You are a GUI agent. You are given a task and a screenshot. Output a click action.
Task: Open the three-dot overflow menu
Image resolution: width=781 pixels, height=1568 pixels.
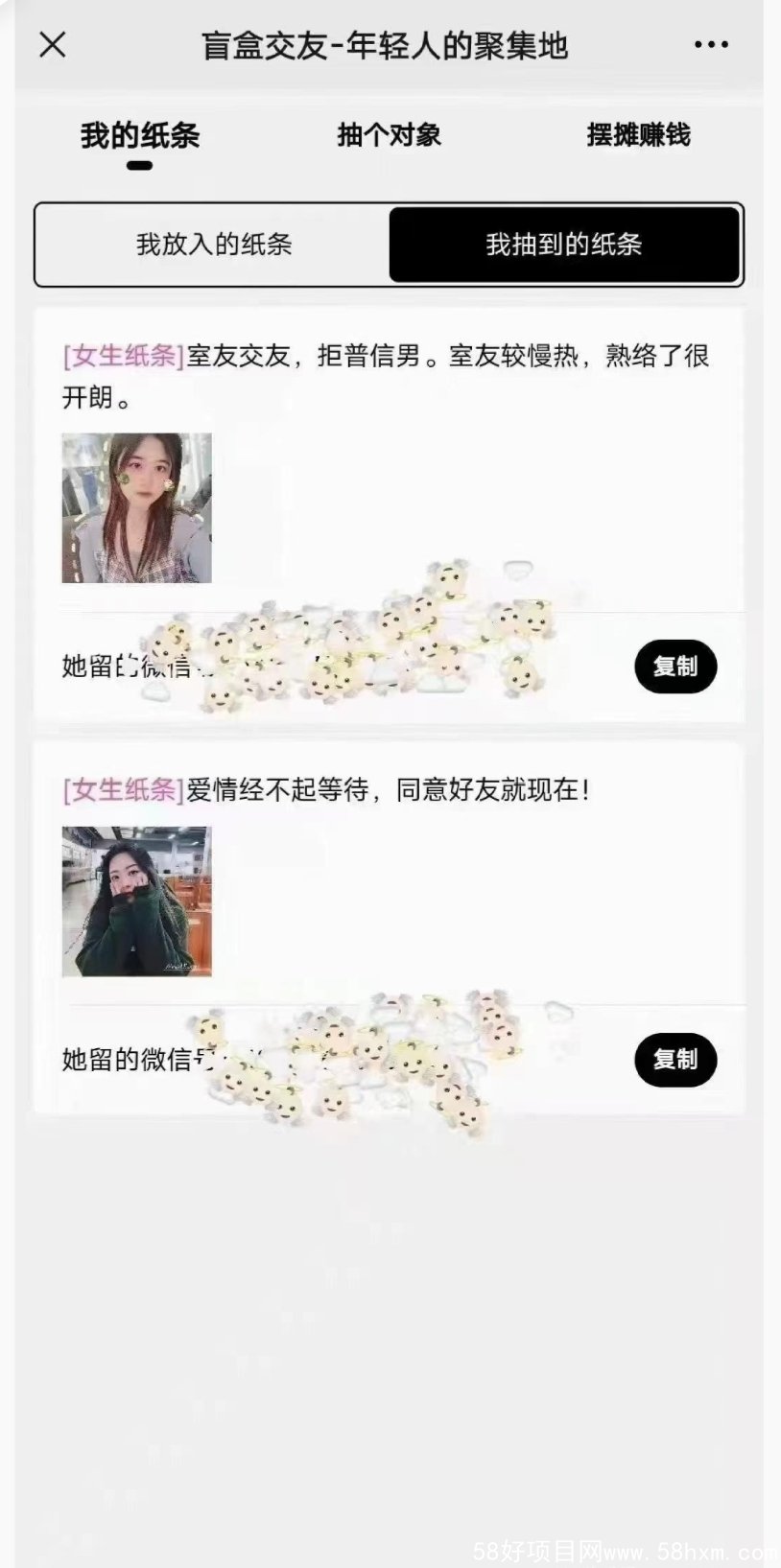pos(710,44)
